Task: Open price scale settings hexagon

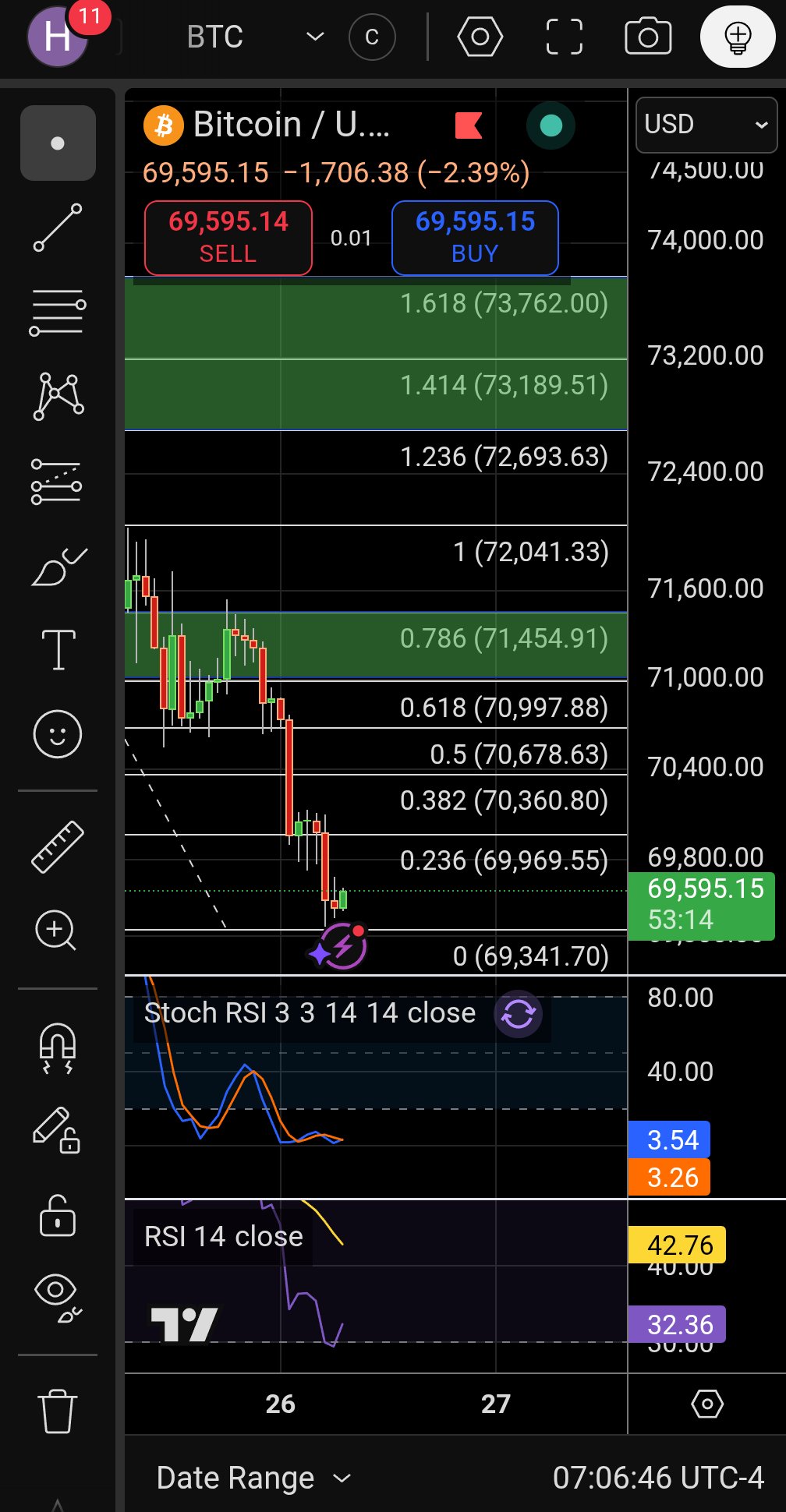Action: point(706,1404)
